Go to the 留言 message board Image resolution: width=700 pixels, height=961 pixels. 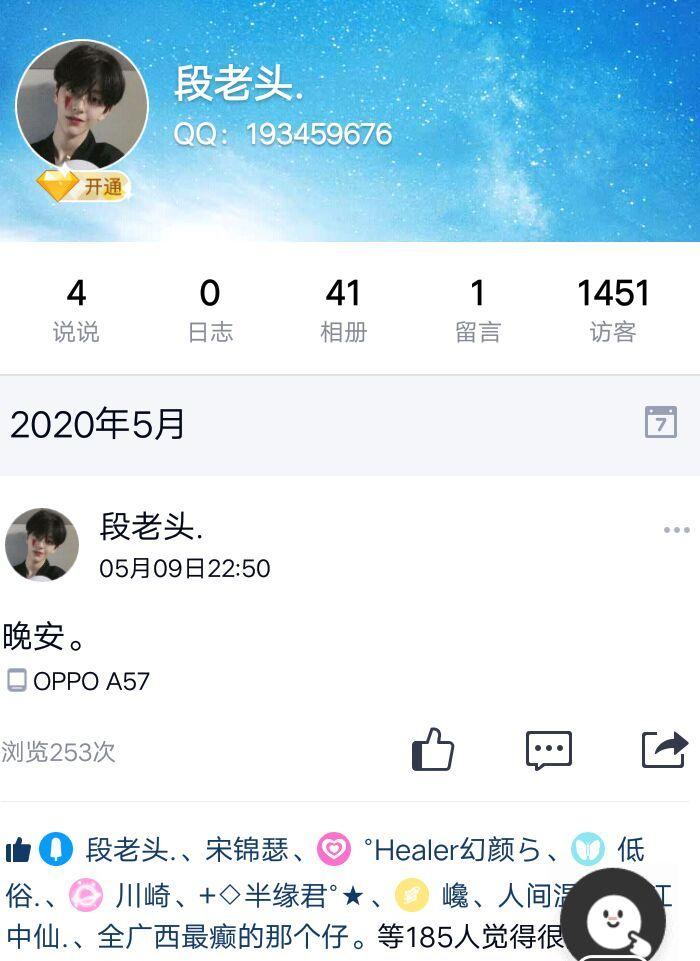[x=478, y=309]
